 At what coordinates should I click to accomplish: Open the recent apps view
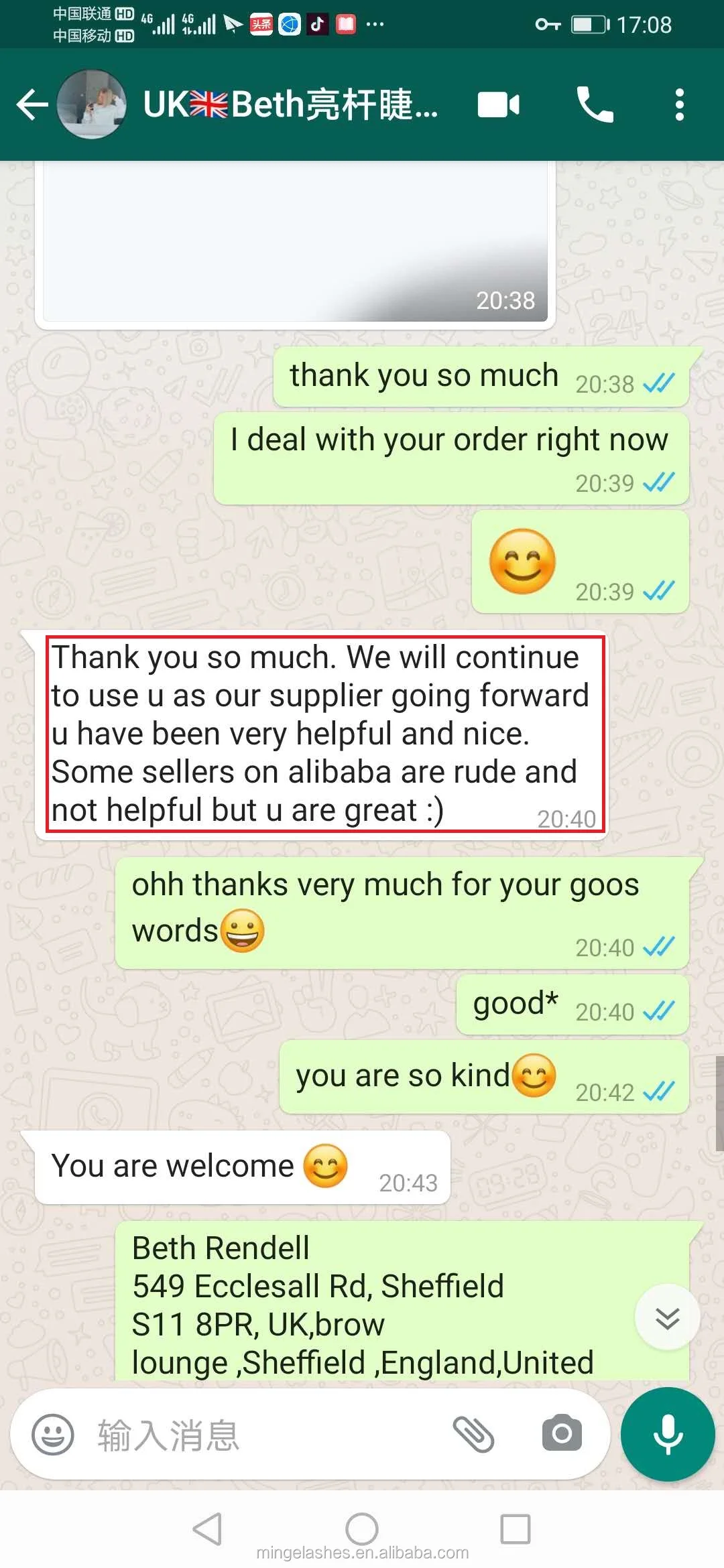click(x=516, y=1528)
